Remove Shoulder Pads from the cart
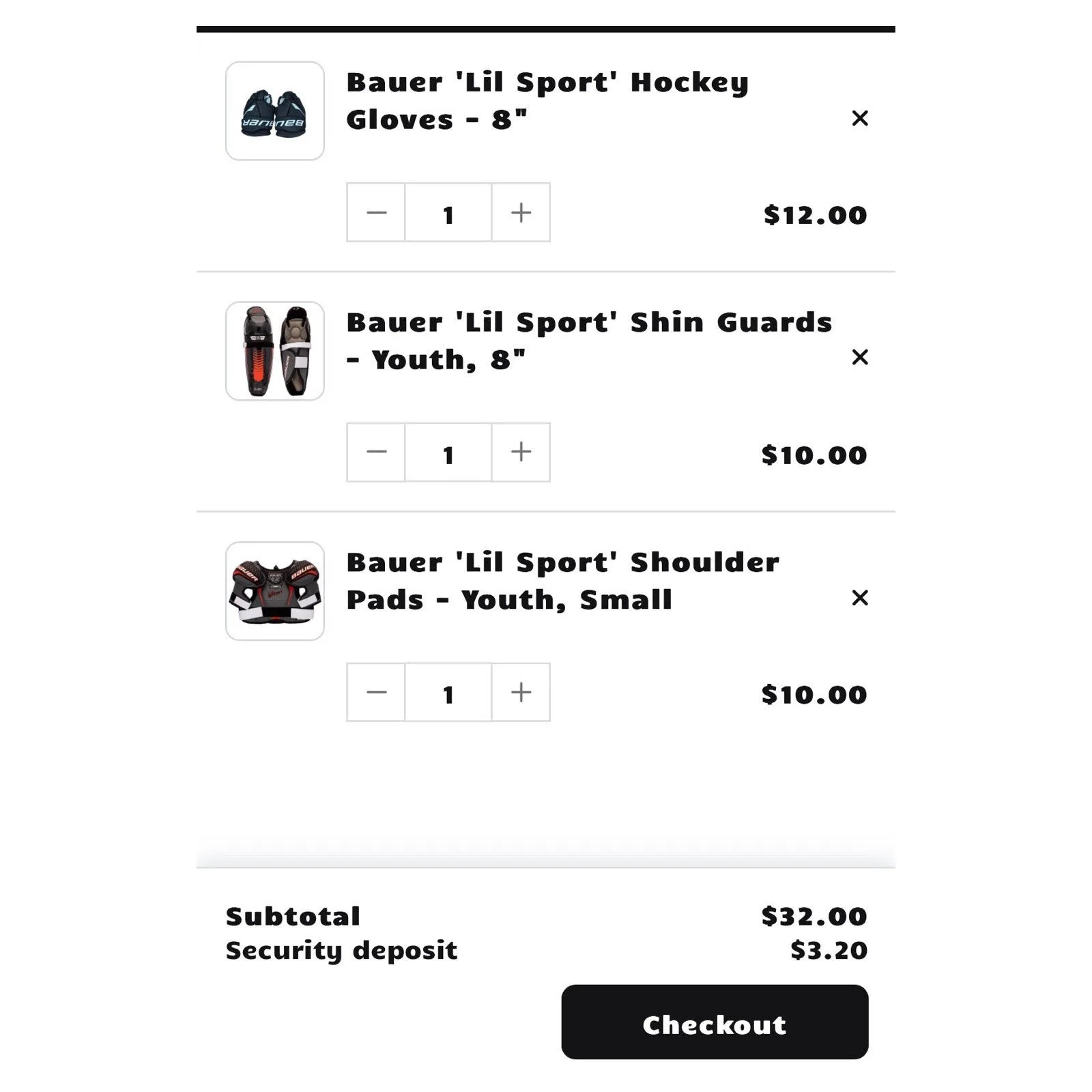The width and height of the screenshot is (1092, 1092). click(859, 598)
